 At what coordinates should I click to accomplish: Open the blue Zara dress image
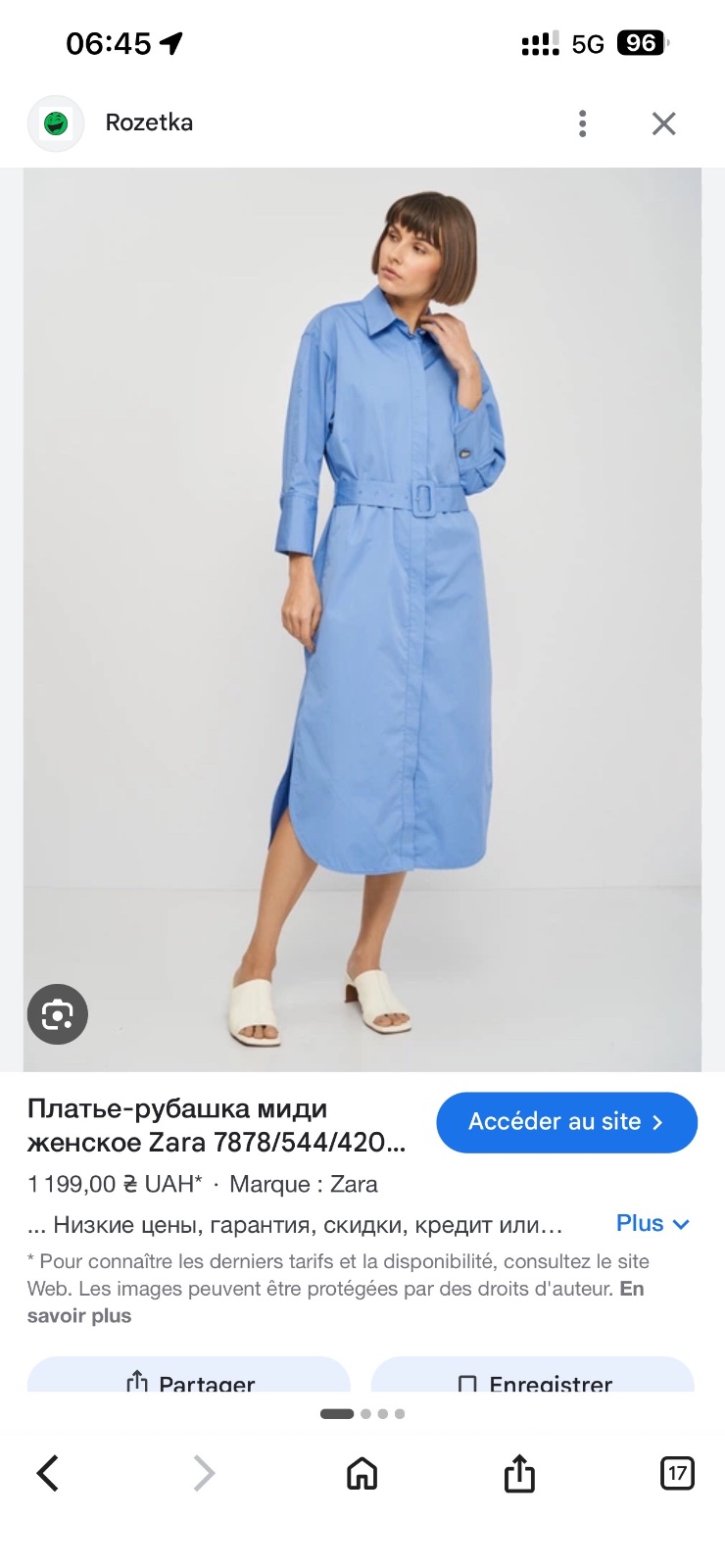(x=362, y=619)
